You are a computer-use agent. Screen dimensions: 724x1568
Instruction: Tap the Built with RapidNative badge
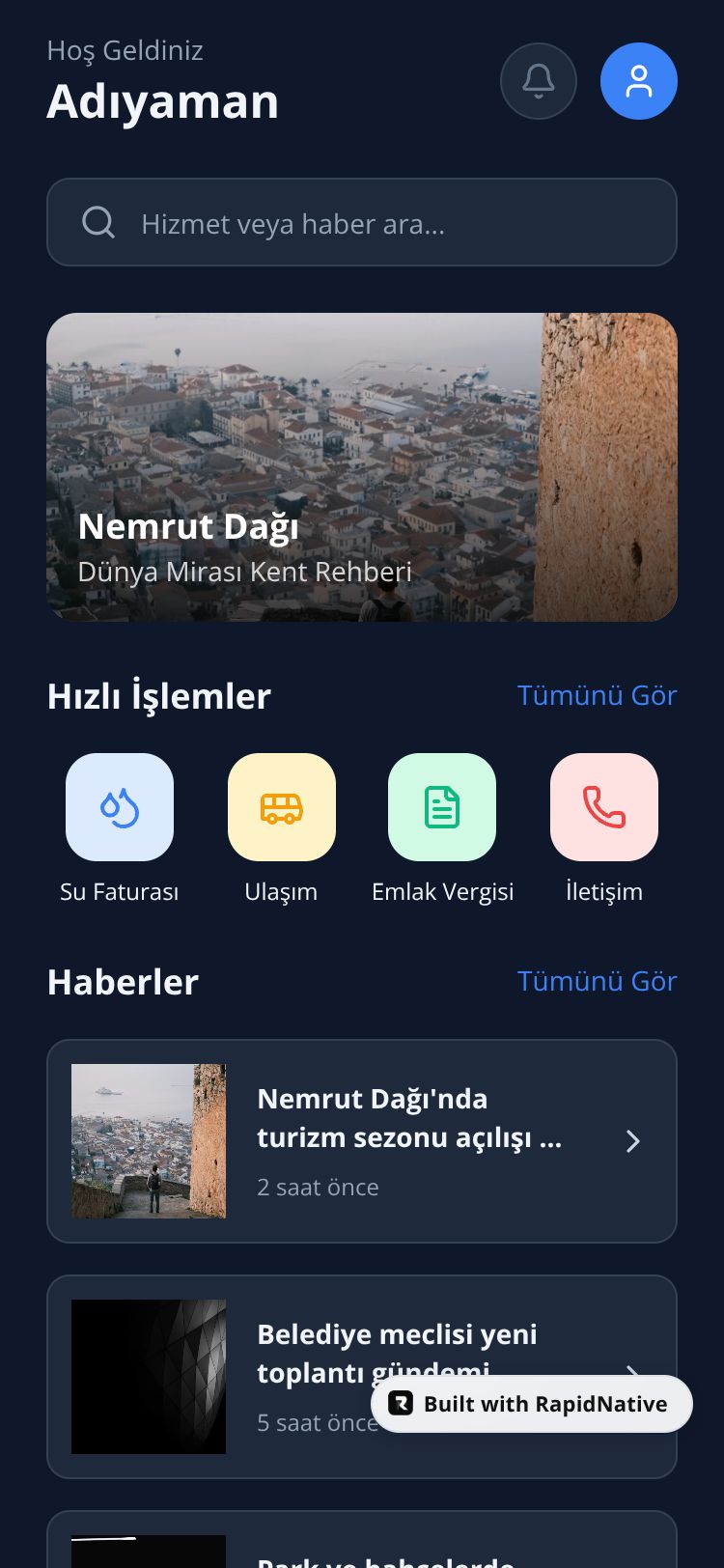pos(532,1404)
